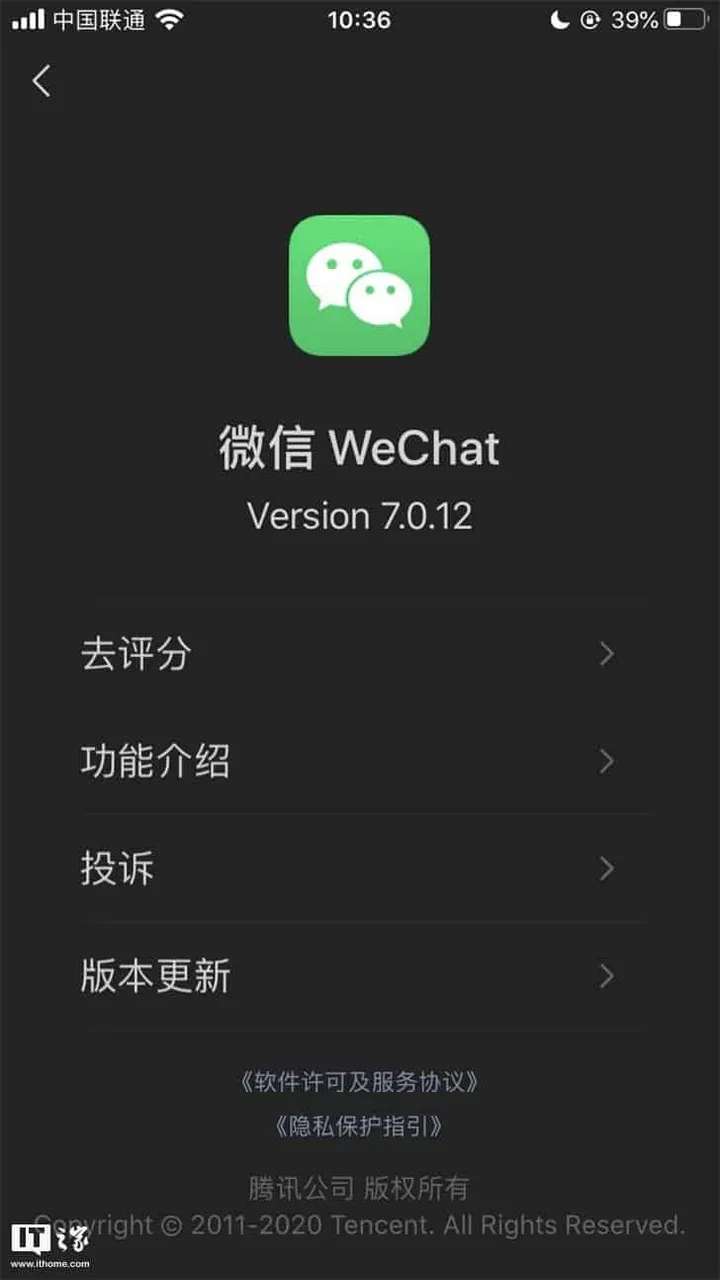Tap the Version 7.0.12 text label
Screen dimensions: 720x1280
pyautogui.click(x=360, y=516)
